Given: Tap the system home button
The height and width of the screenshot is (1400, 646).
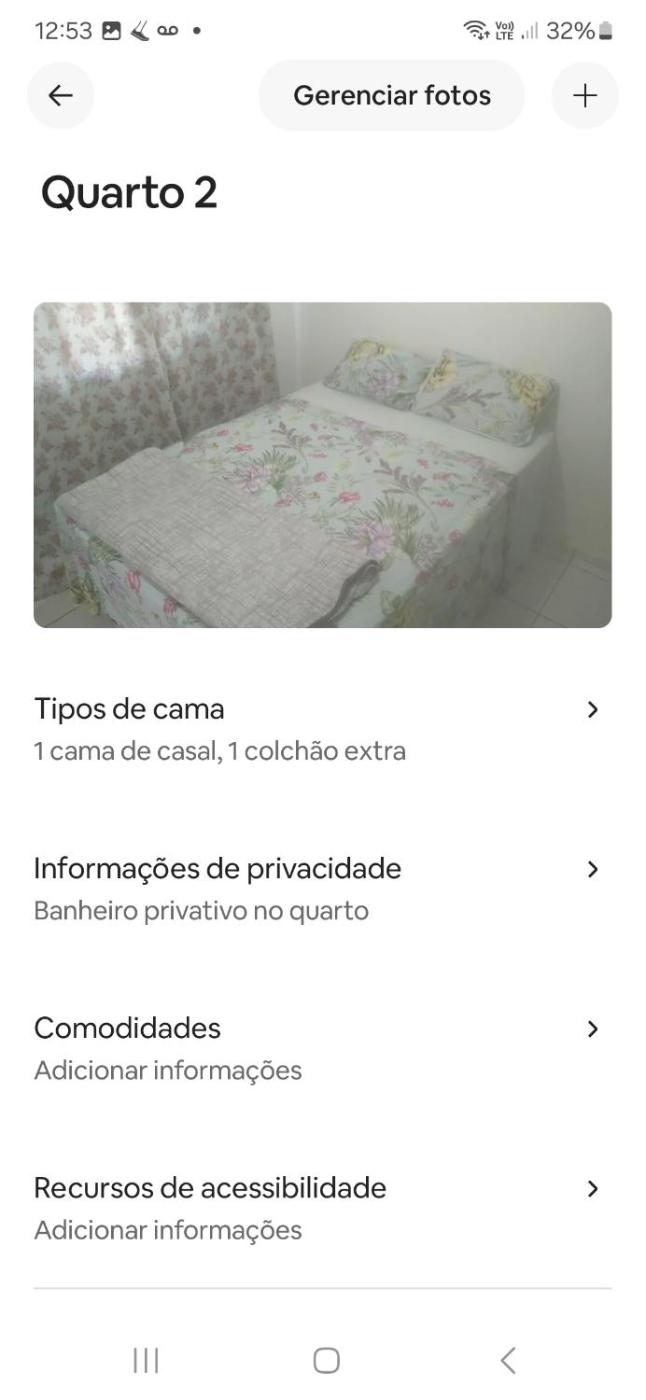Looking at the screenshot, I should (x=326, y=1360).
